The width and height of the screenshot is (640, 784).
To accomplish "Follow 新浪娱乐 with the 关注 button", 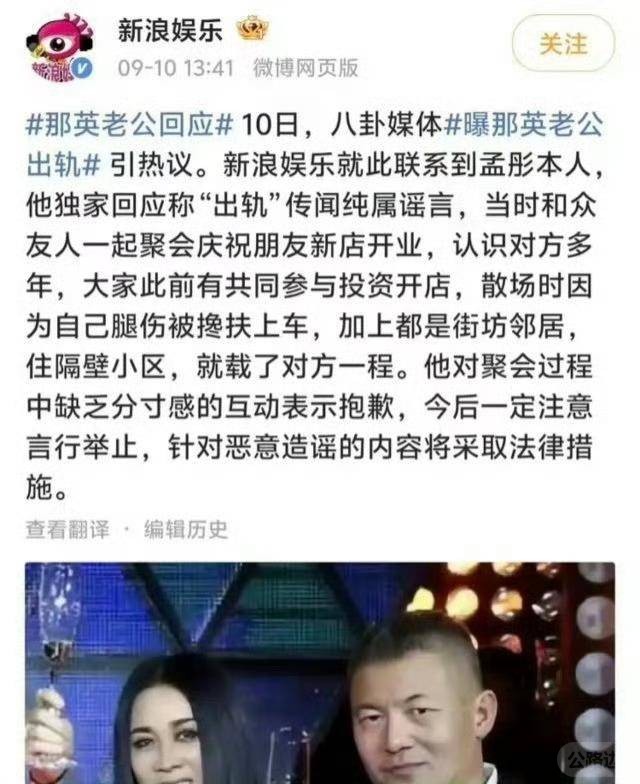I will point(563,43).
